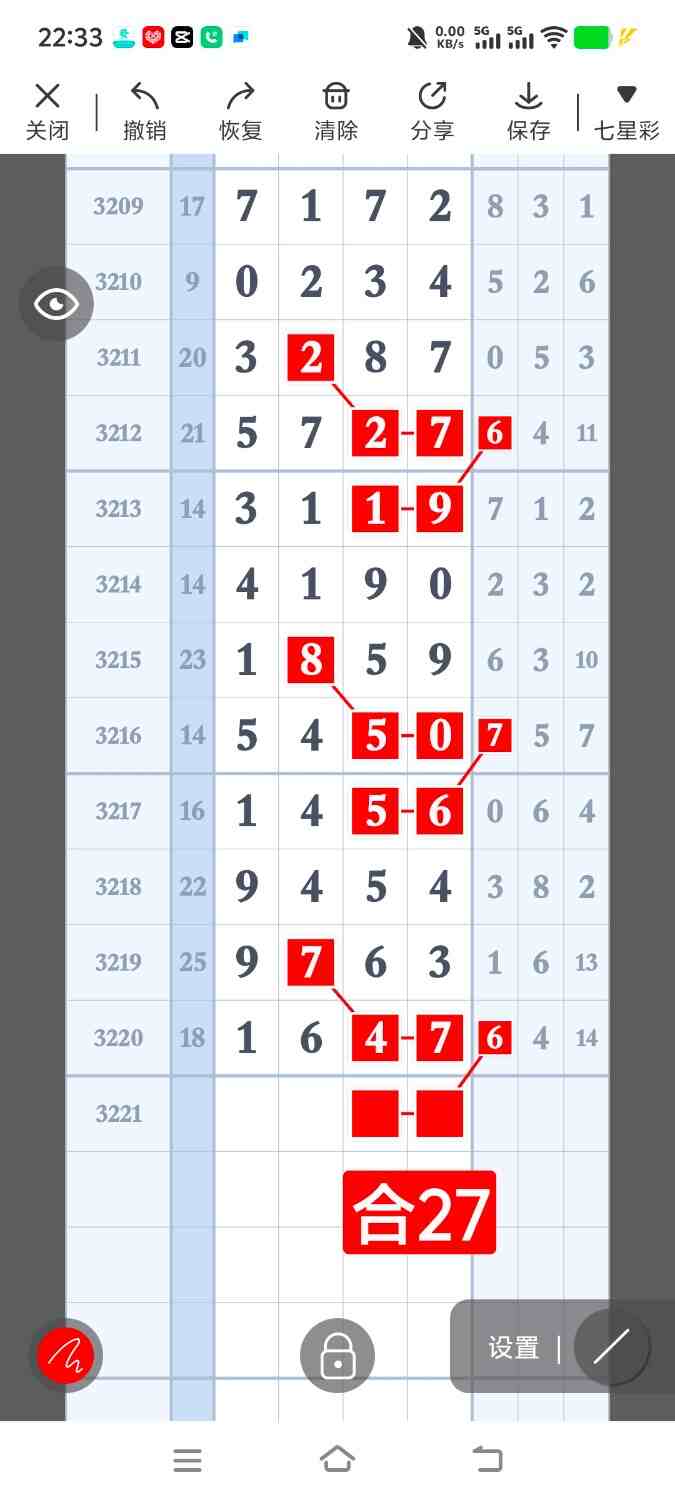Viewport: 675px width, 1500px height.
Task: Go to the system home screen
Action: (x=337, y=1460)
